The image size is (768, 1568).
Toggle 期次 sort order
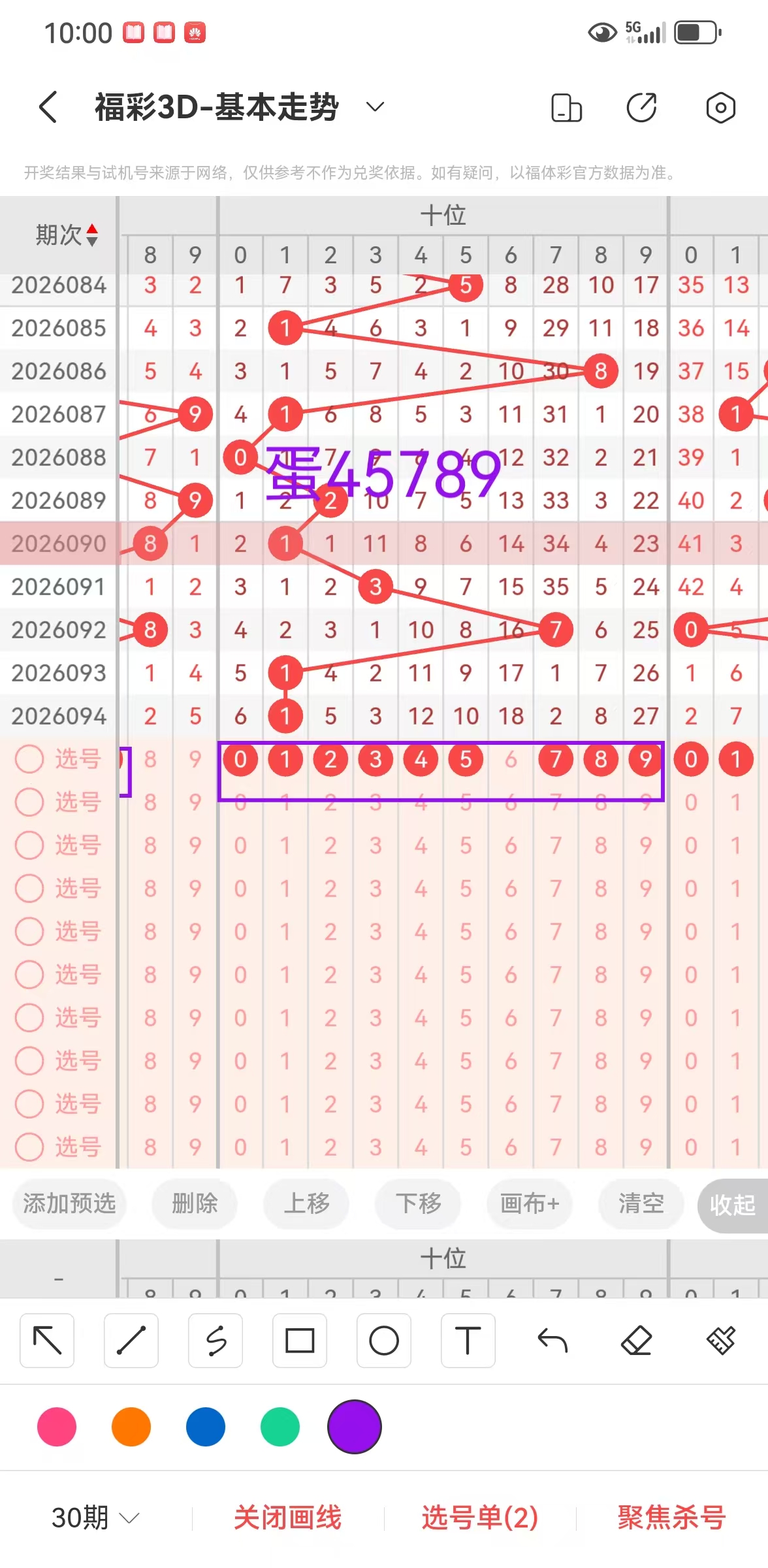click(66, 235)
